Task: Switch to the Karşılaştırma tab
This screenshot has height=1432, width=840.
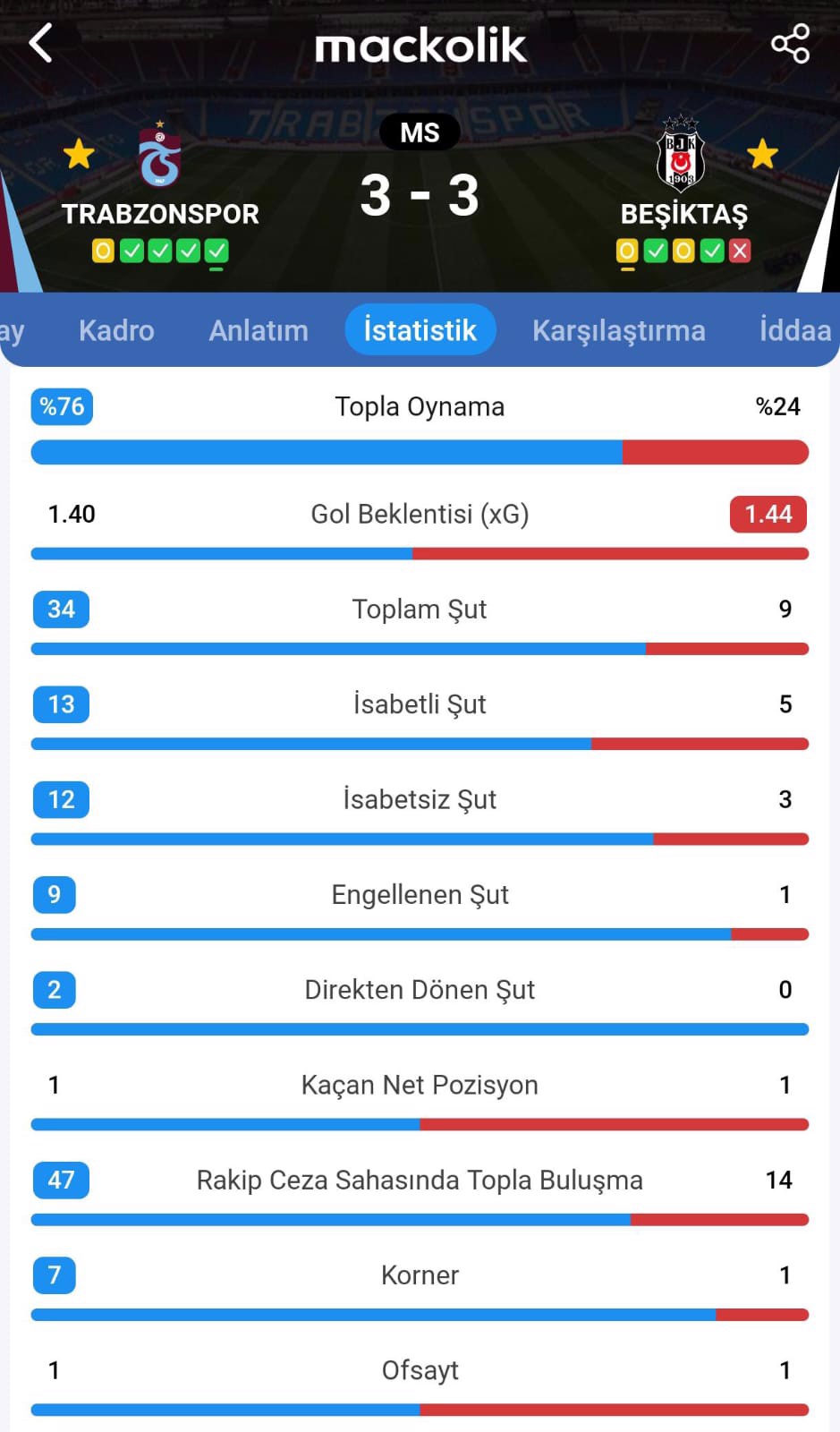Action: click(x=618, y=330)
